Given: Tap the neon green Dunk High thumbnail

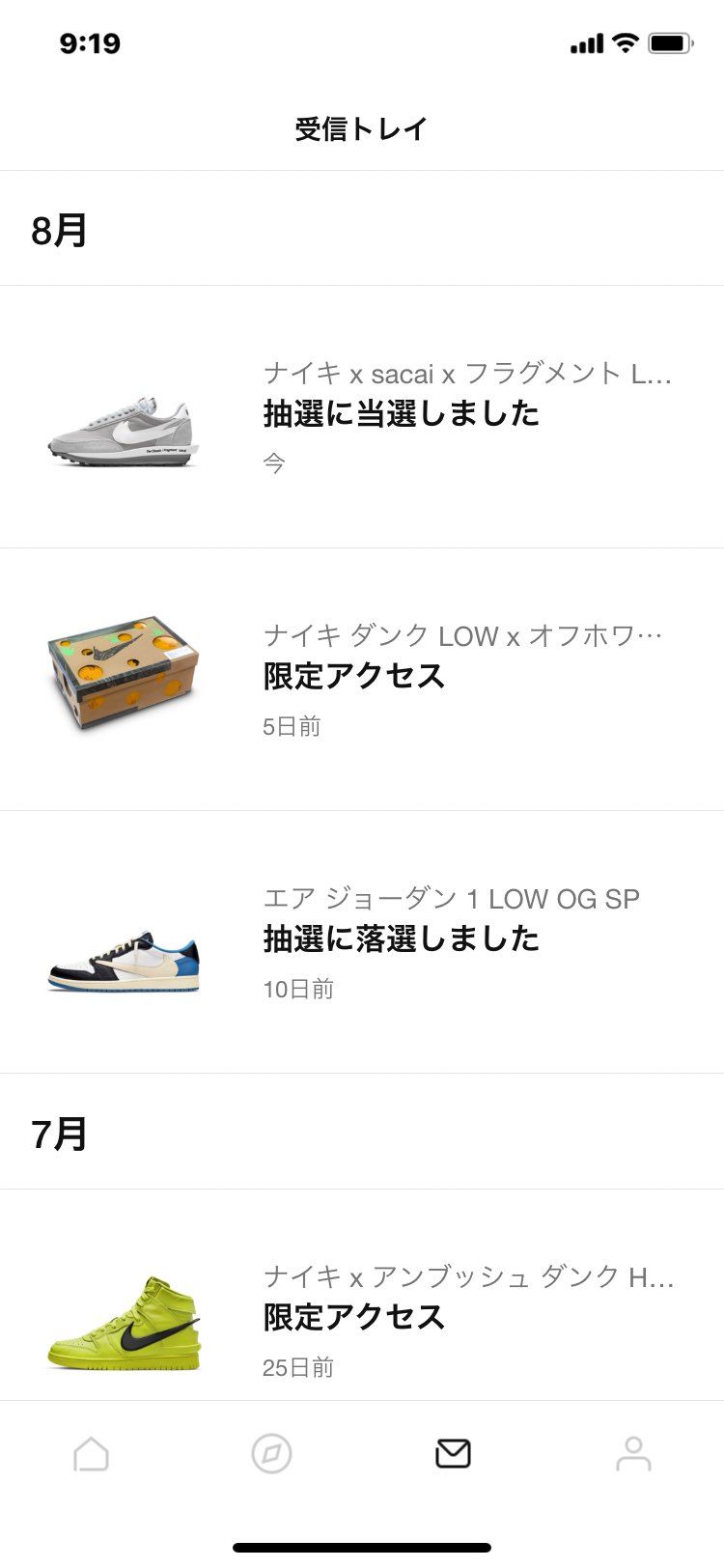Looking at the screenshot, I should (125, 1323).
